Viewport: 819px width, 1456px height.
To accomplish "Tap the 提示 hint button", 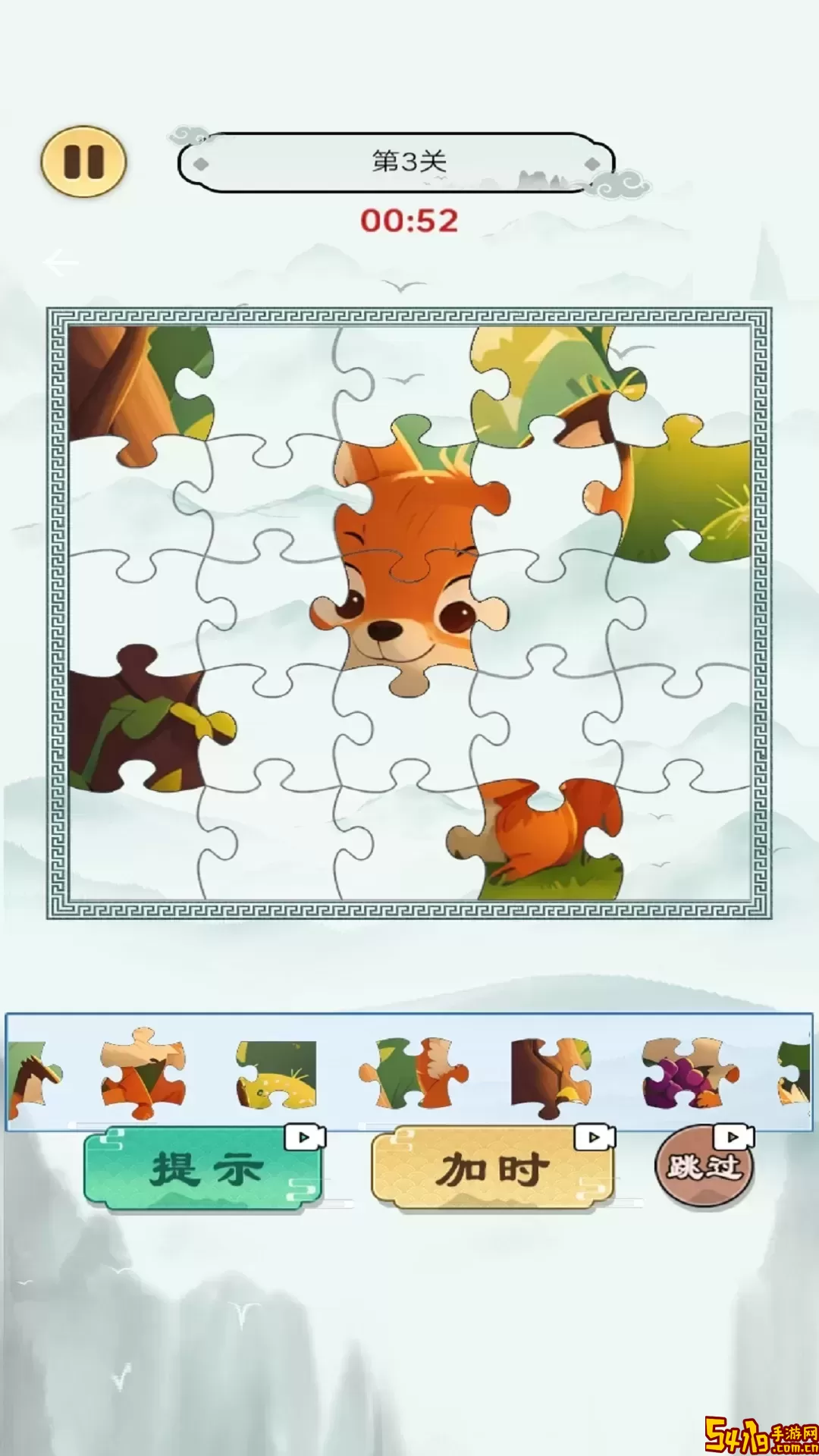I will 205,1169.
